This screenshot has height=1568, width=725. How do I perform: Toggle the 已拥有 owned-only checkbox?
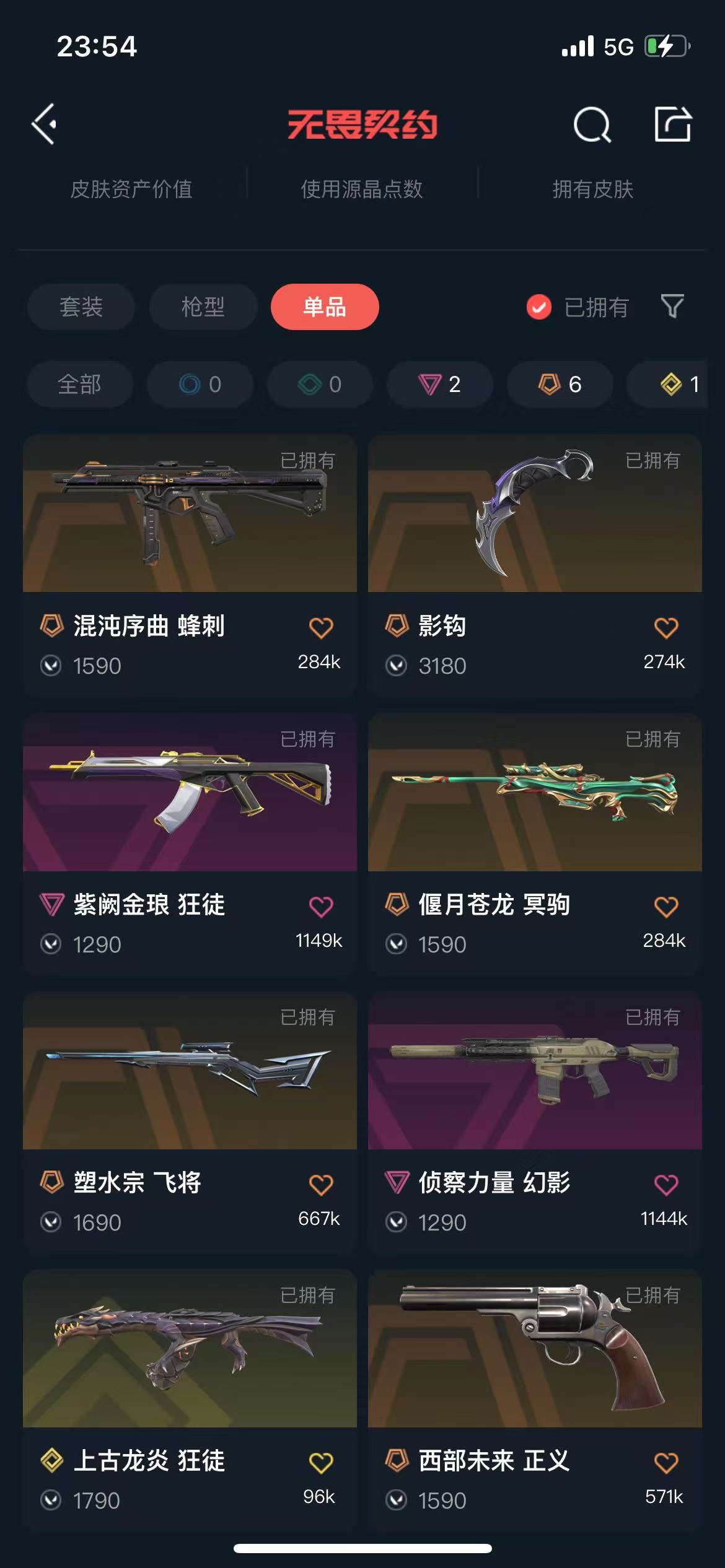point(539,307)
